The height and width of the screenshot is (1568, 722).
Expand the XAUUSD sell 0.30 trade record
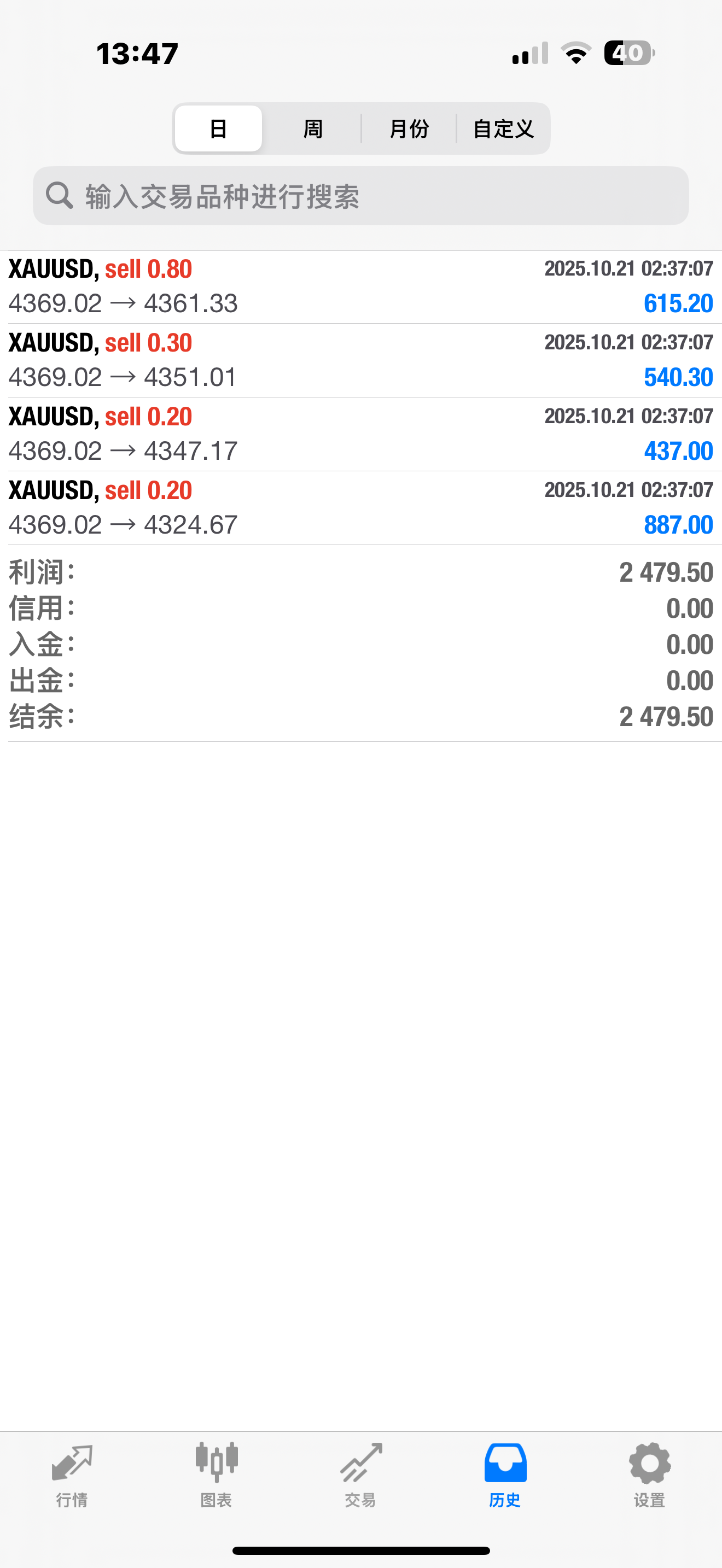361,360
